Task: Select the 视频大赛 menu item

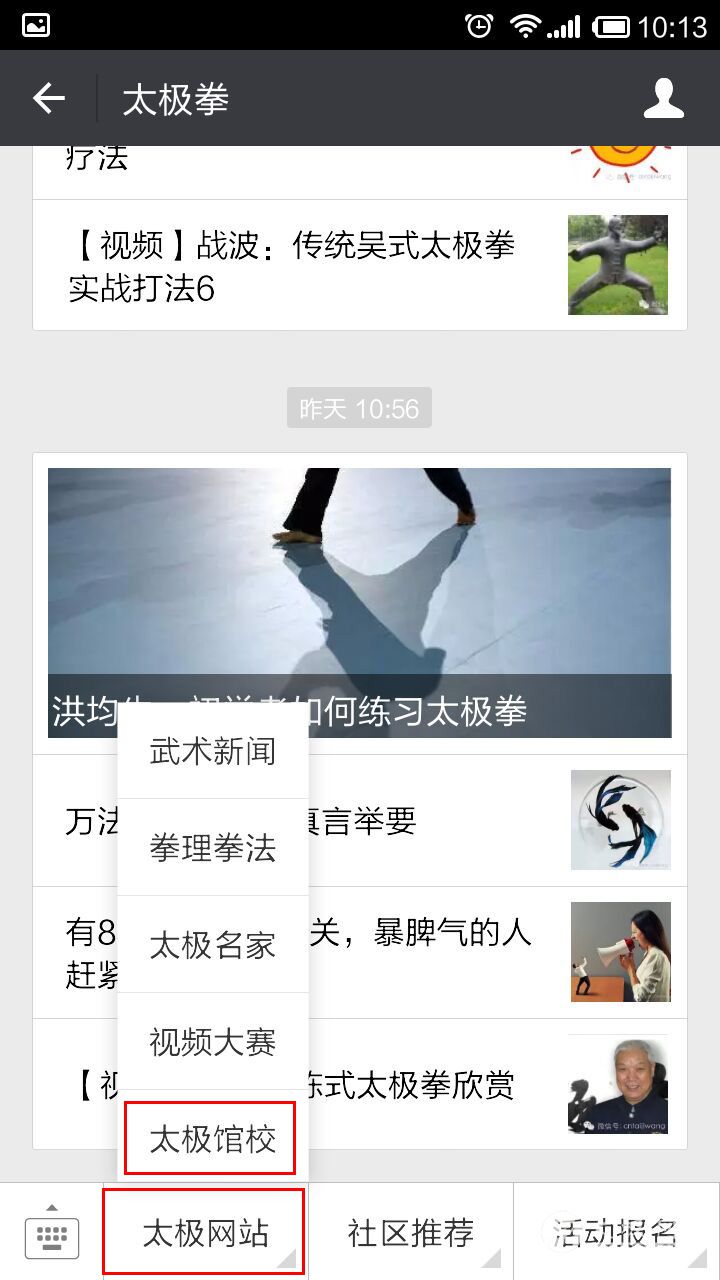Action: tap(212, 1042)
